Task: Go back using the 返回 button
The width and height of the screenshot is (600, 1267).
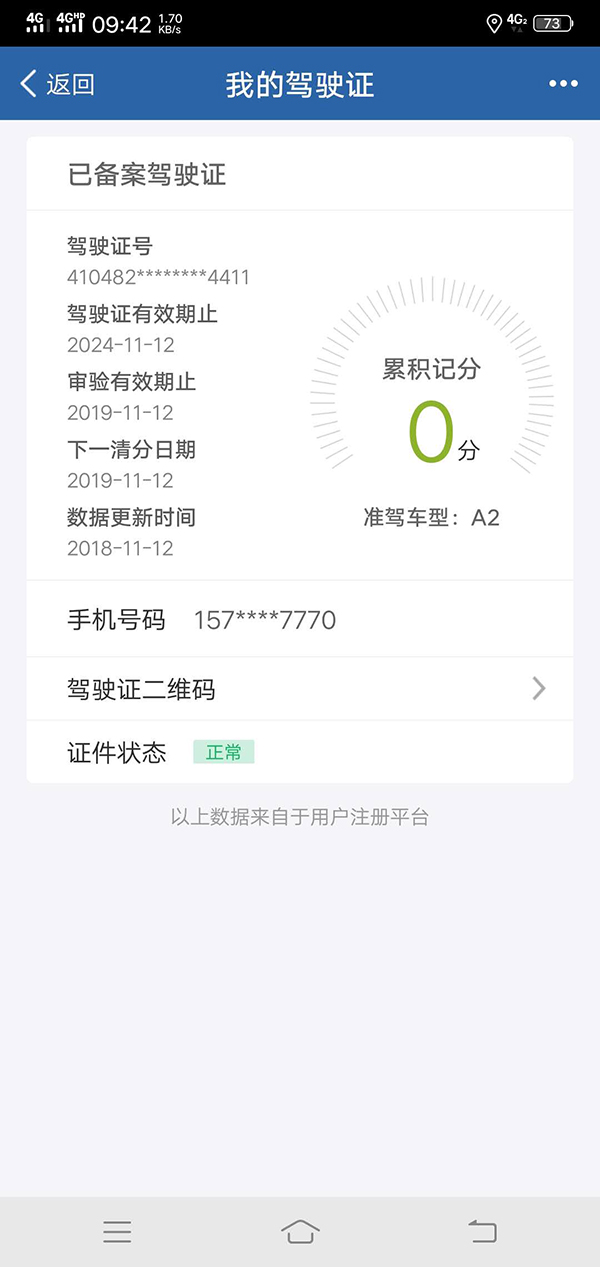Action: click(58, 84)
